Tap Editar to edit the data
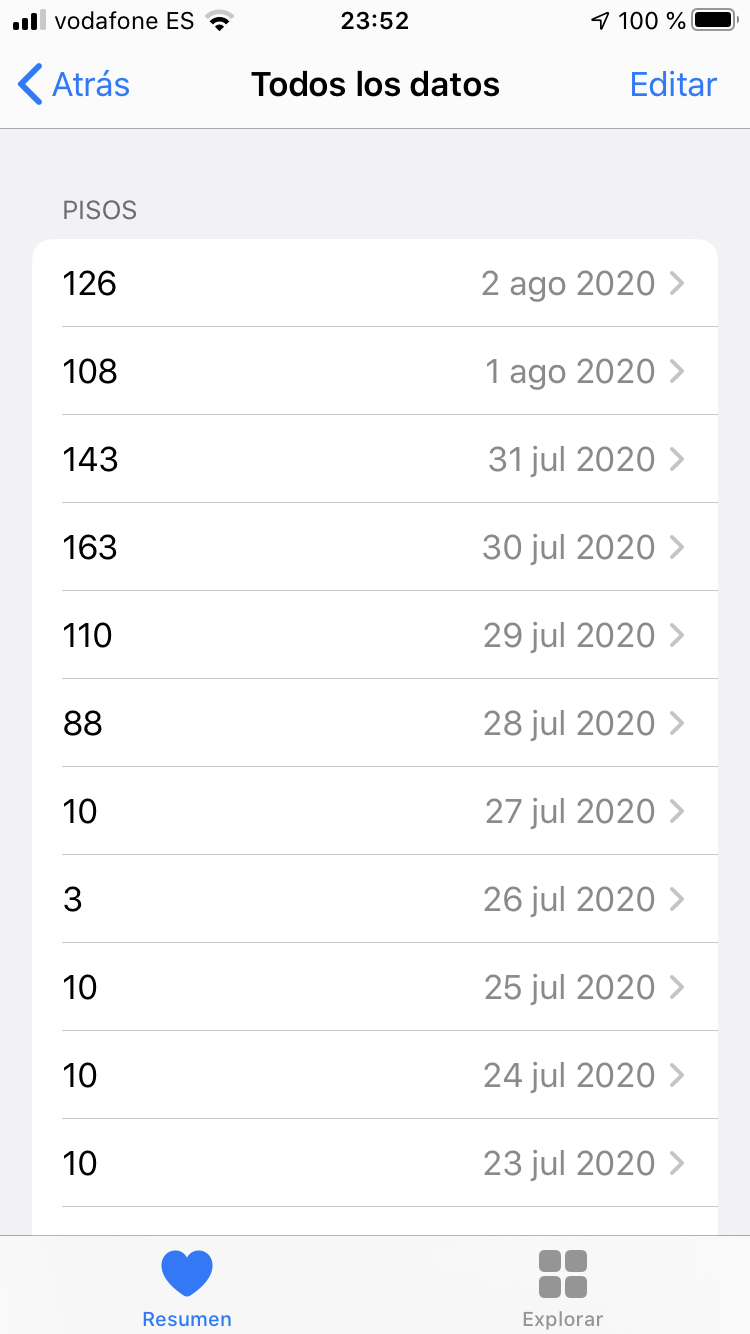 [x=673, y=85]
